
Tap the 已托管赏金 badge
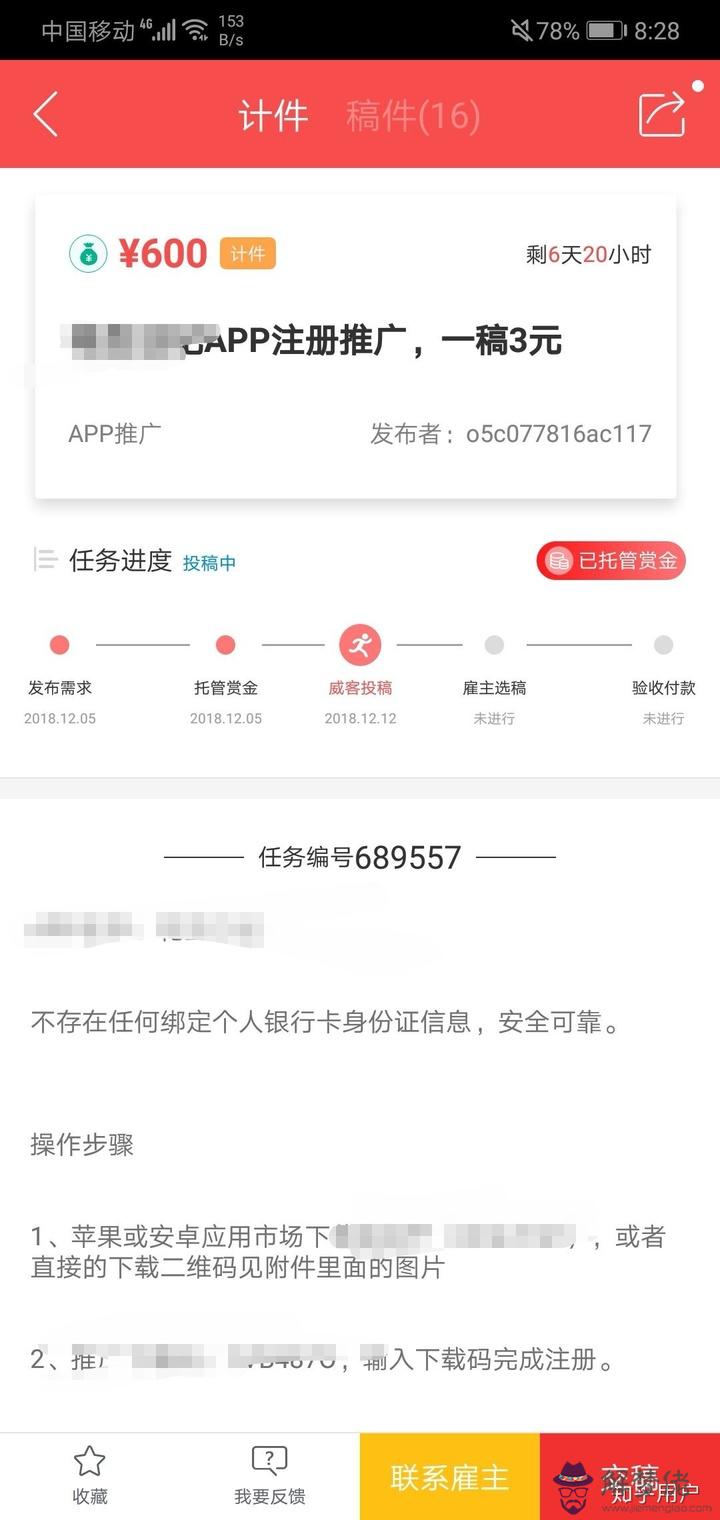tap(611, 561)
